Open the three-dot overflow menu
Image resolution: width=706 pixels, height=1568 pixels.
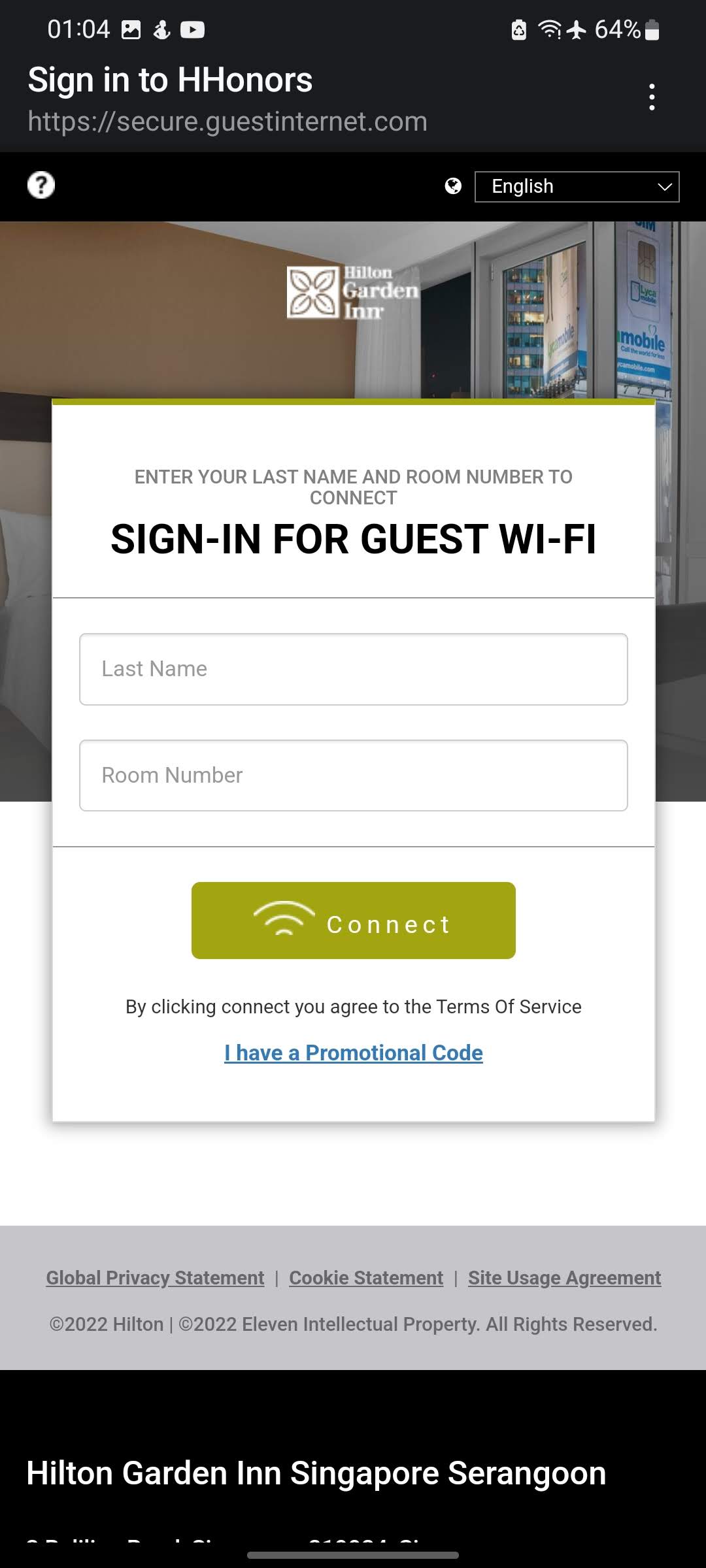point(652,97)
